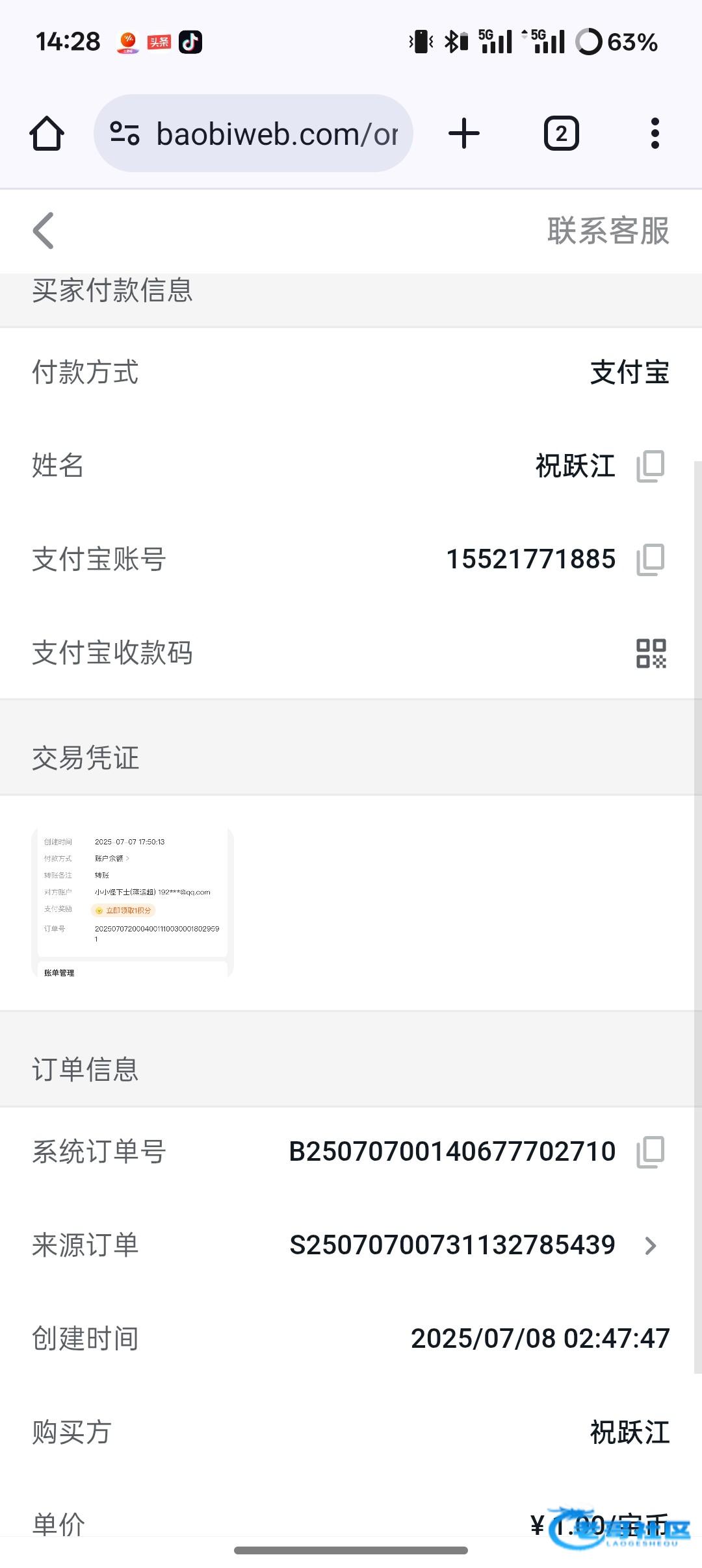
Task: Tap the baobiweb.com address bar
Action: (x=253, y=134)
